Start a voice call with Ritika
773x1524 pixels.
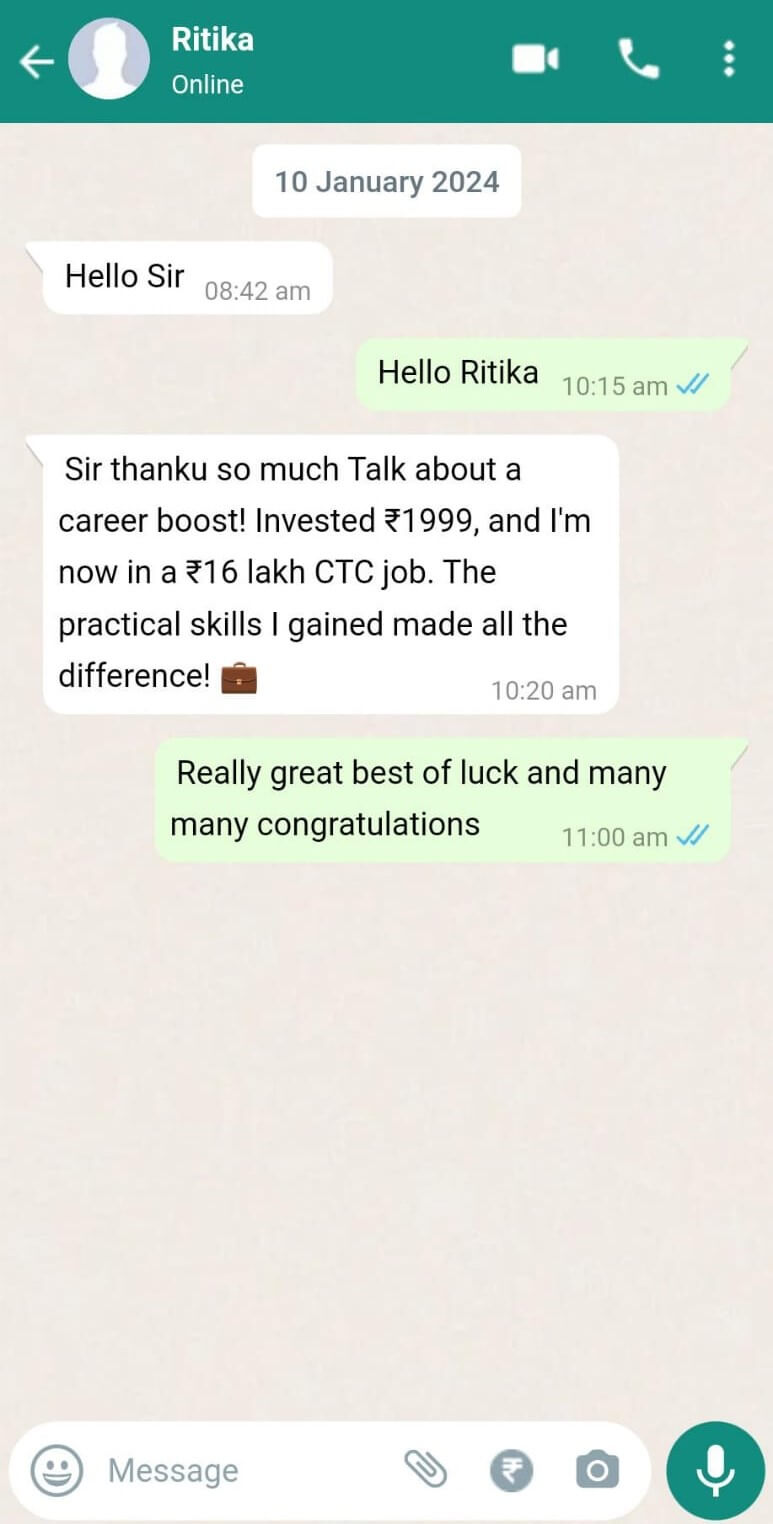(638, 60)
